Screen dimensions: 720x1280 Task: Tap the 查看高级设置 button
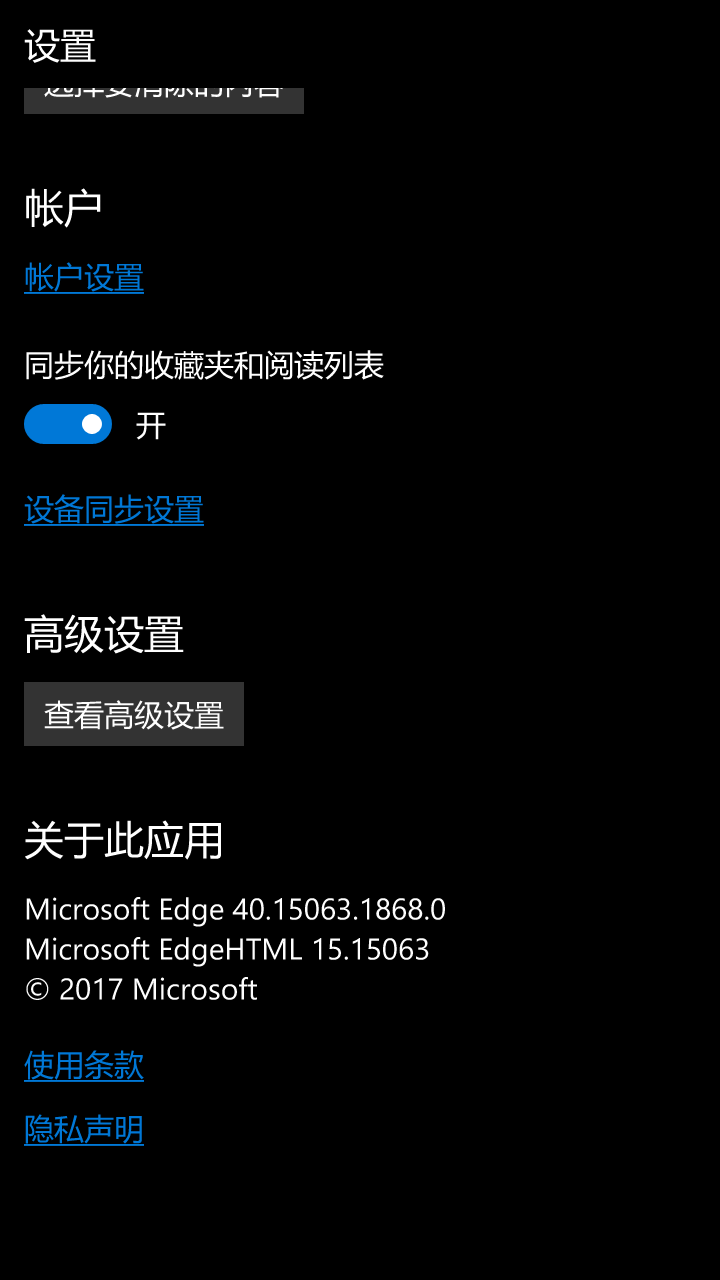tap(134, 714)
